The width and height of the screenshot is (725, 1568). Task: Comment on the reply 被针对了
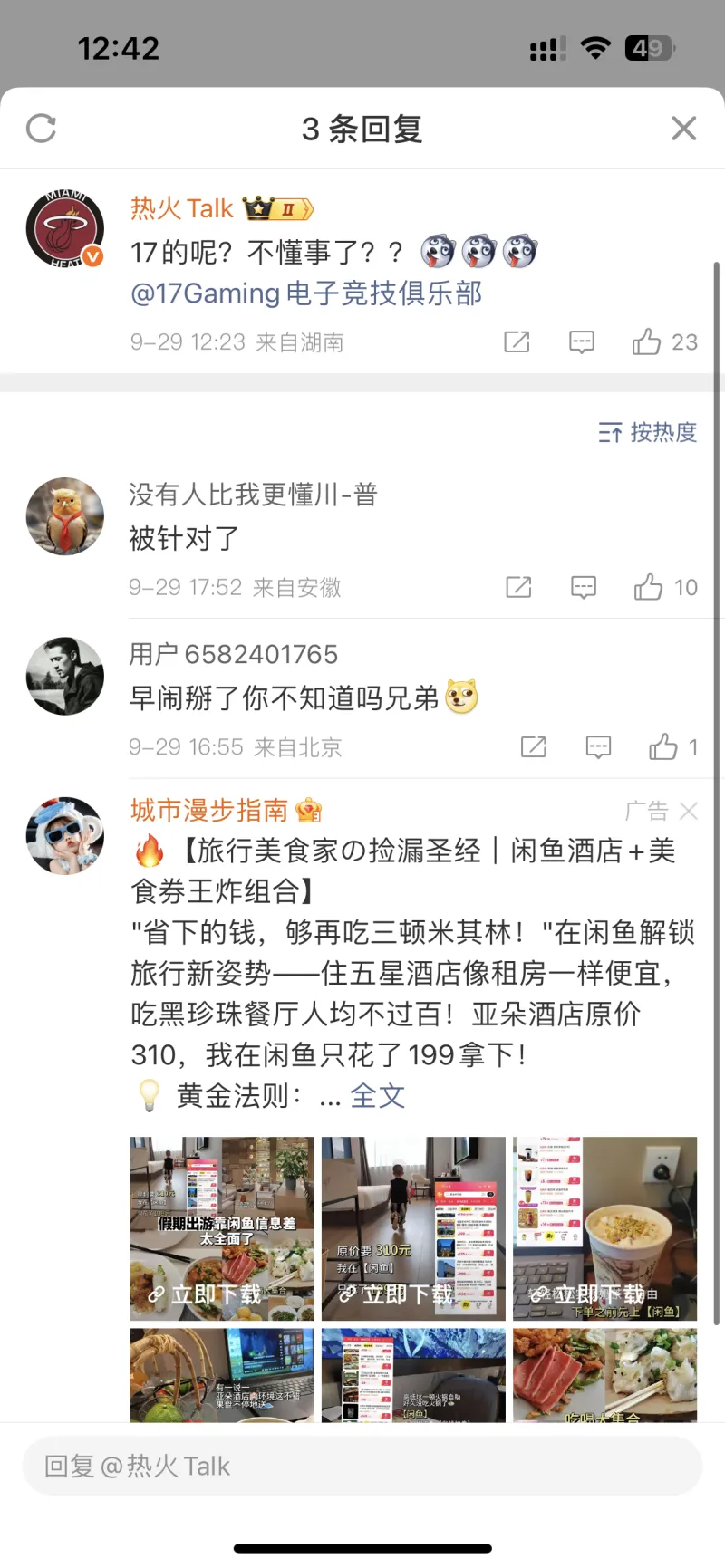tap(584, 588)
